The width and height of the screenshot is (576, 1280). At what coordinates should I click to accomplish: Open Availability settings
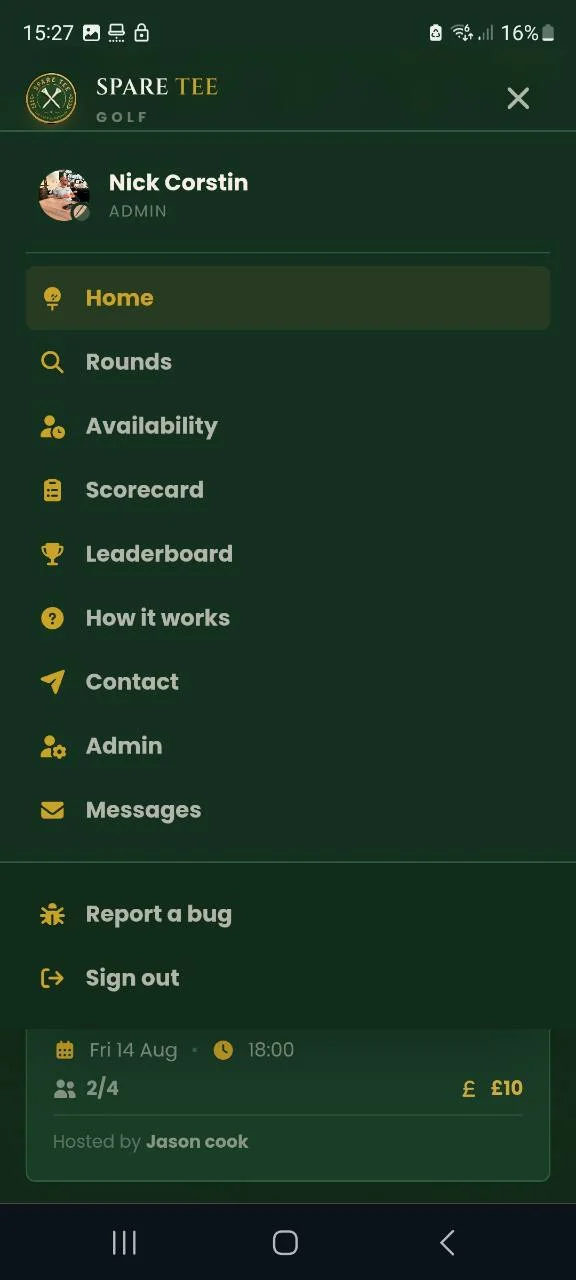tap(288, 426)
